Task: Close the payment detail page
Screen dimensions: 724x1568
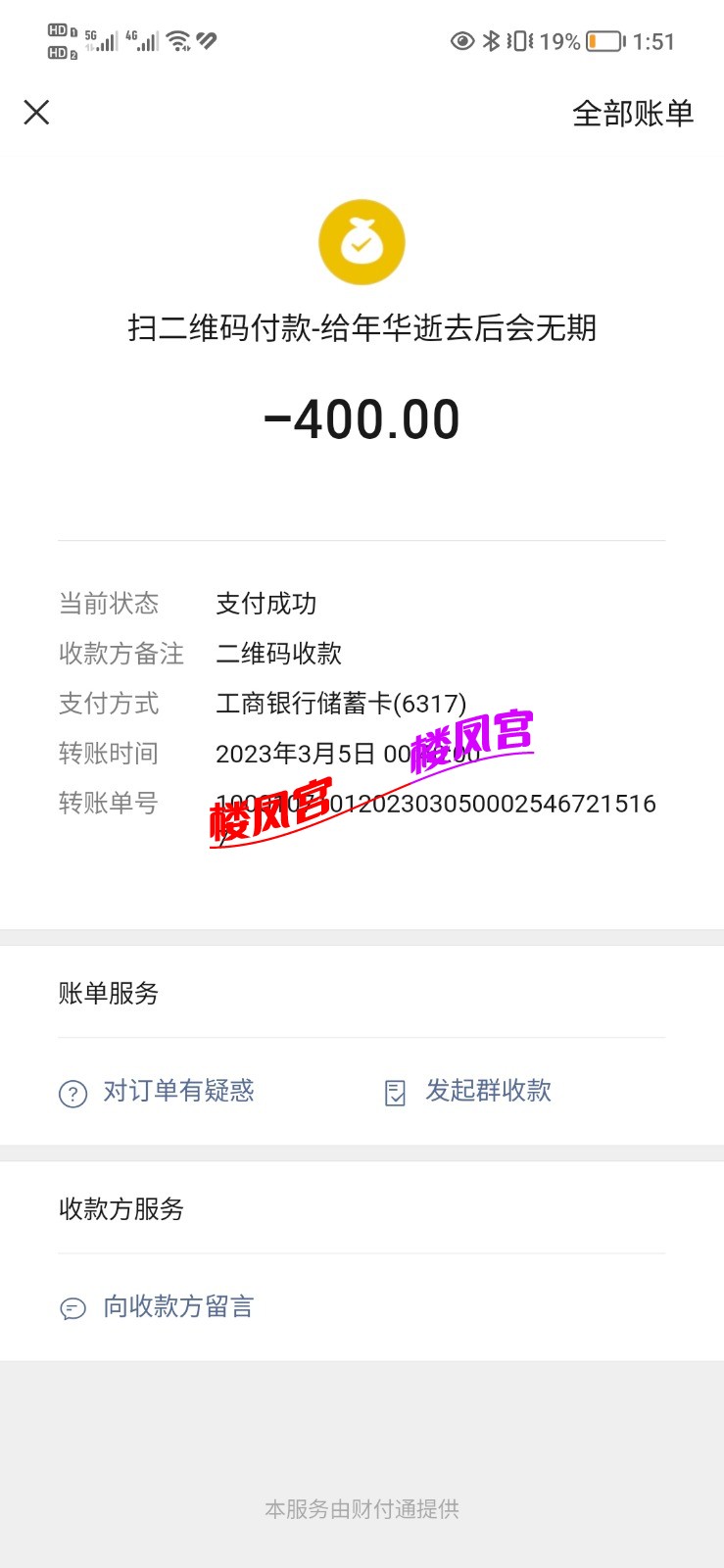Action: (x=36, y=113)
